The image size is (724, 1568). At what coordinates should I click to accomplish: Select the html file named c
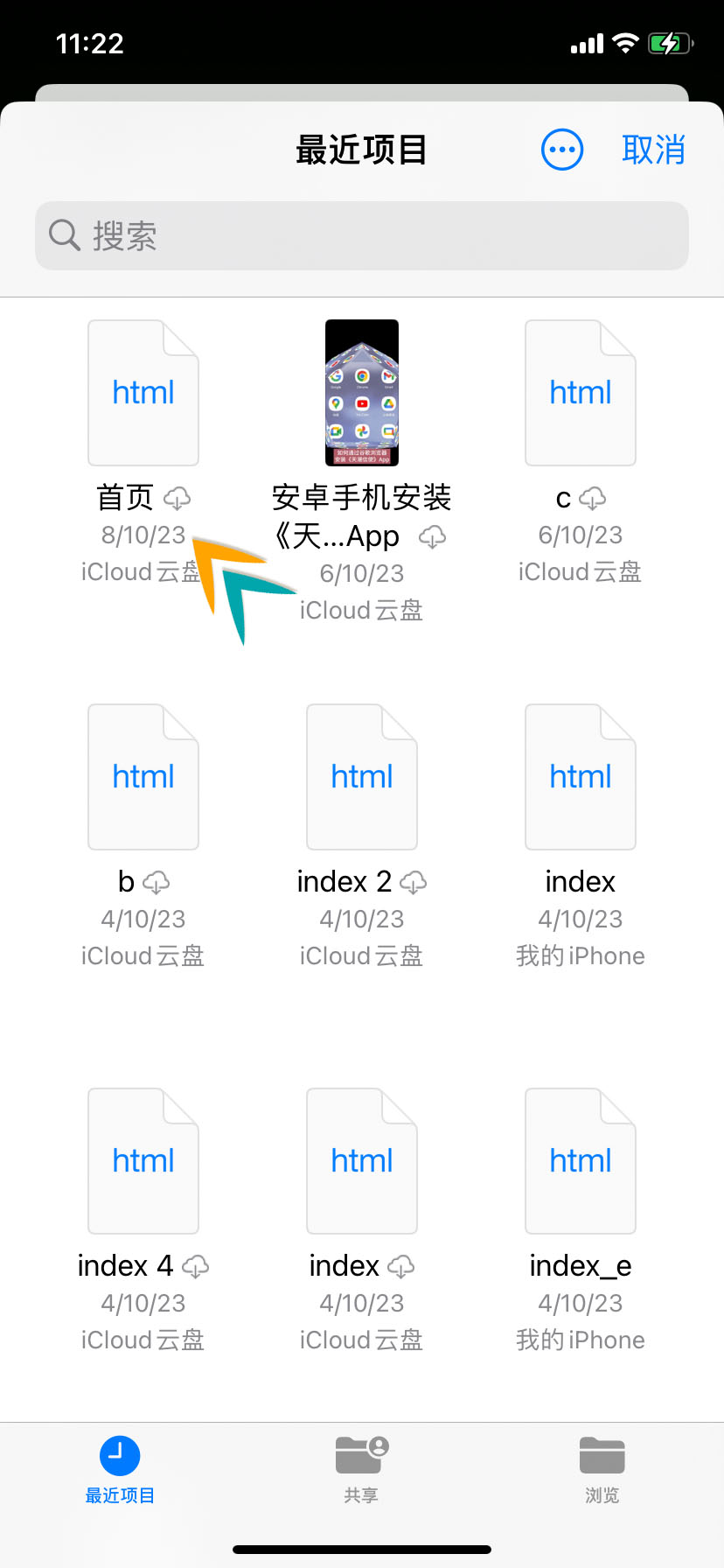(x=581, y=393)
